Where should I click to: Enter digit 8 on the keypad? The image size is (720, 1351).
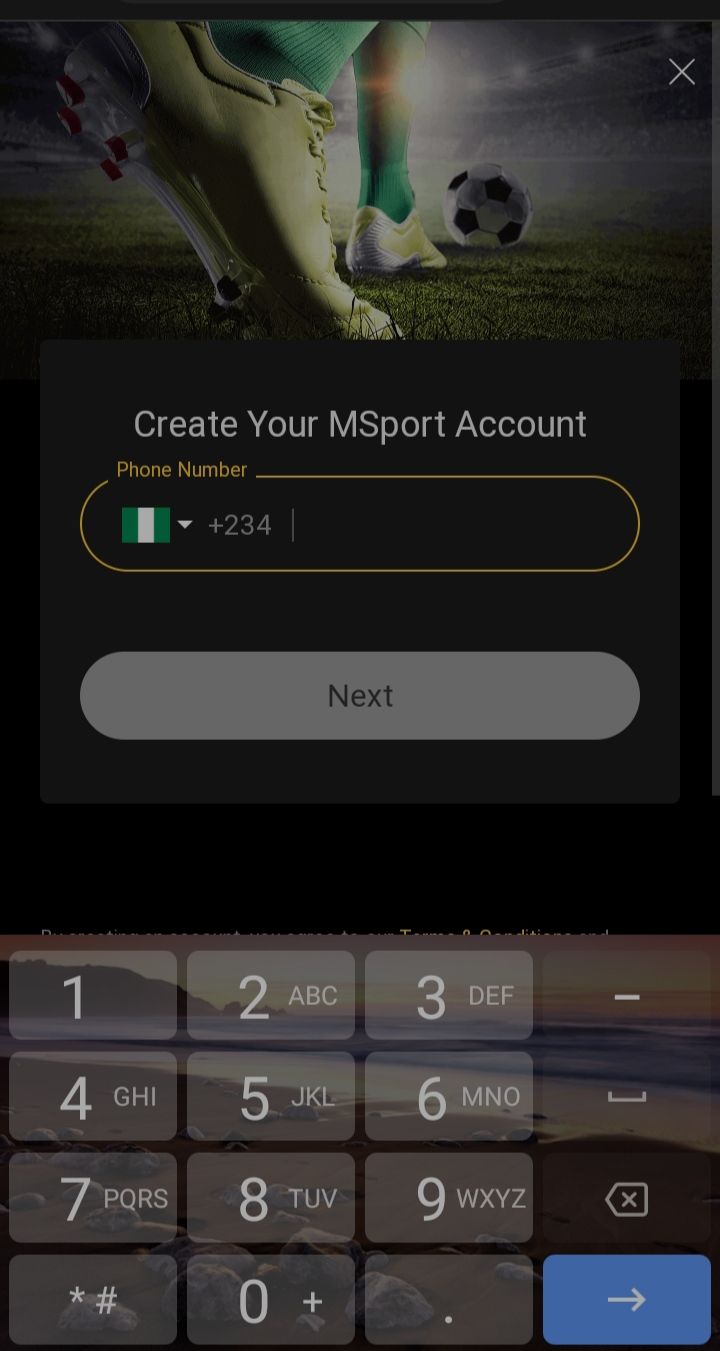(270, 1198)
